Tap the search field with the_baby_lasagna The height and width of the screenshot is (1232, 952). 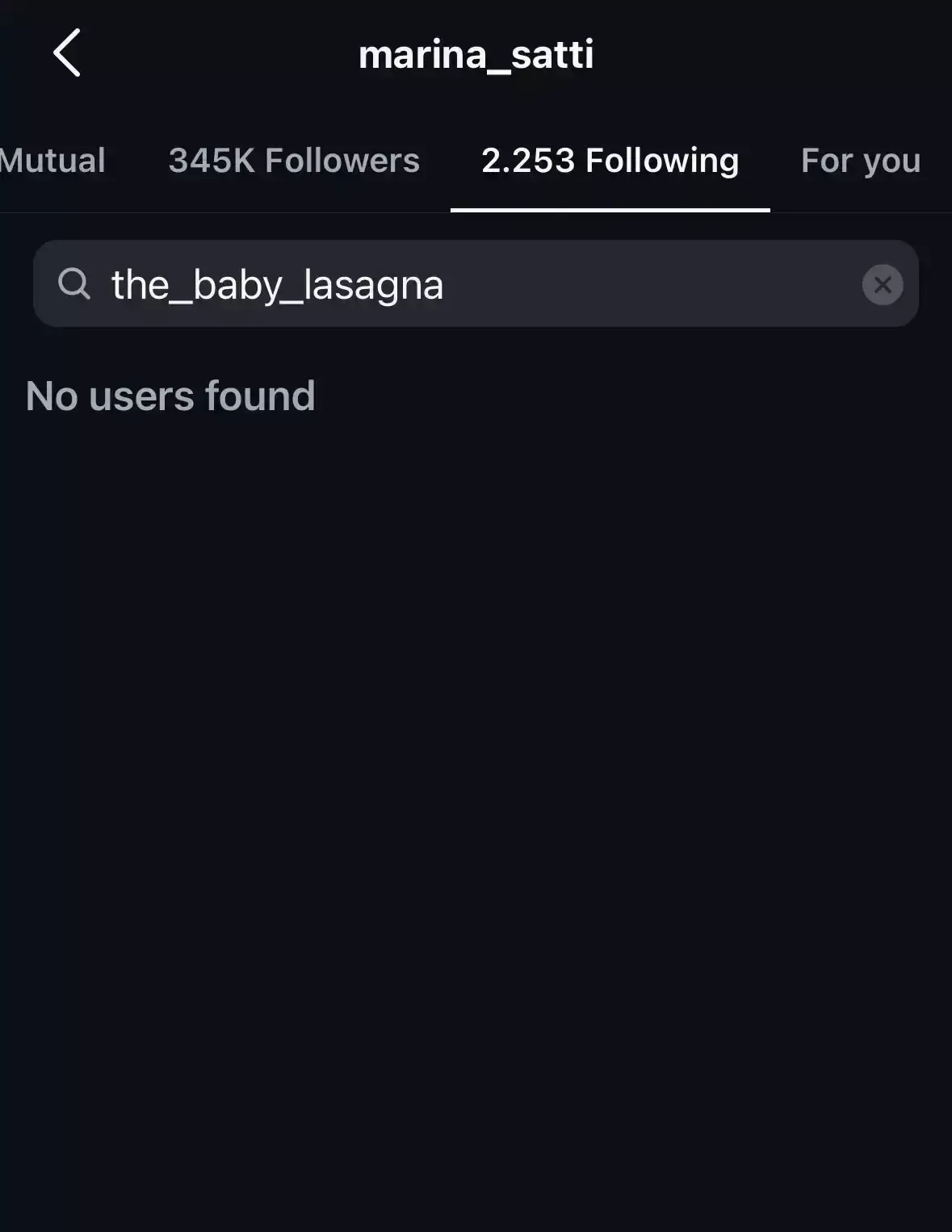coord(468,284)
